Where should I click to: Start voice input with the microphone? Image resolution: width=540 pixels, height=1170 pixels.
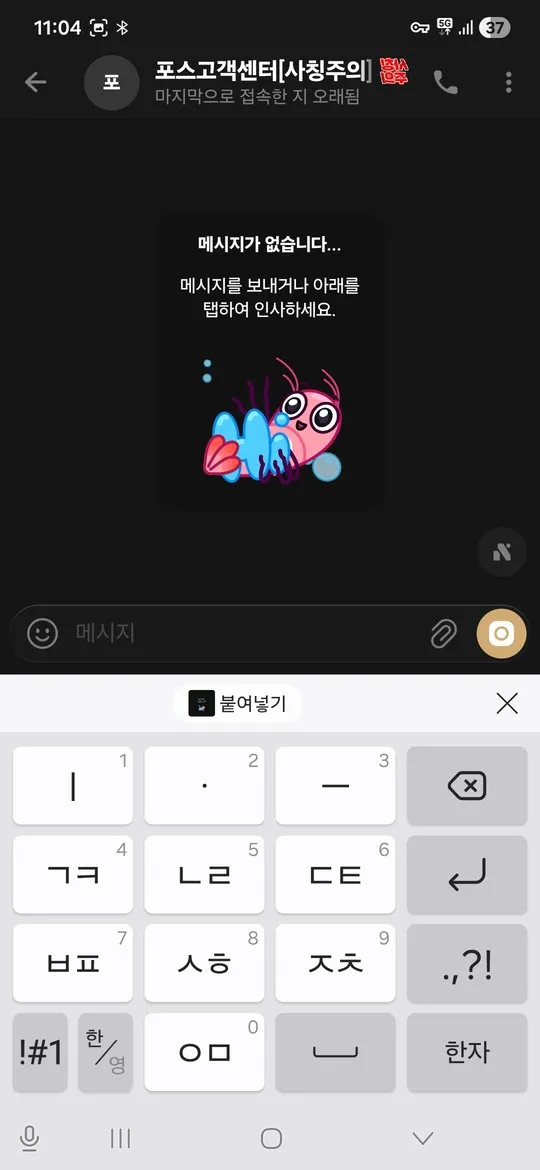tap(30, 1138)
